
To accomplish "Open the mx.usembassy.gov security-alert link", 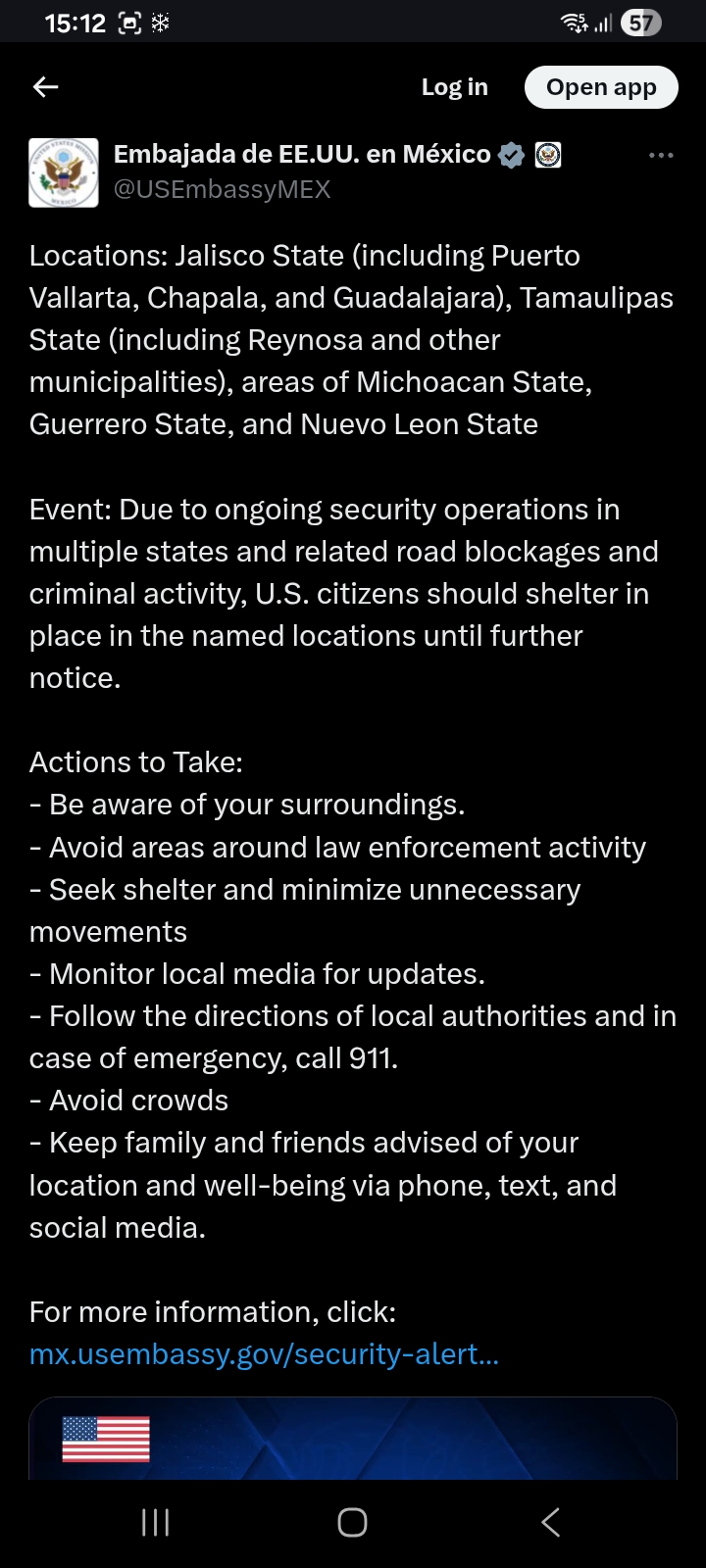I will click(x=264, y=1353).
